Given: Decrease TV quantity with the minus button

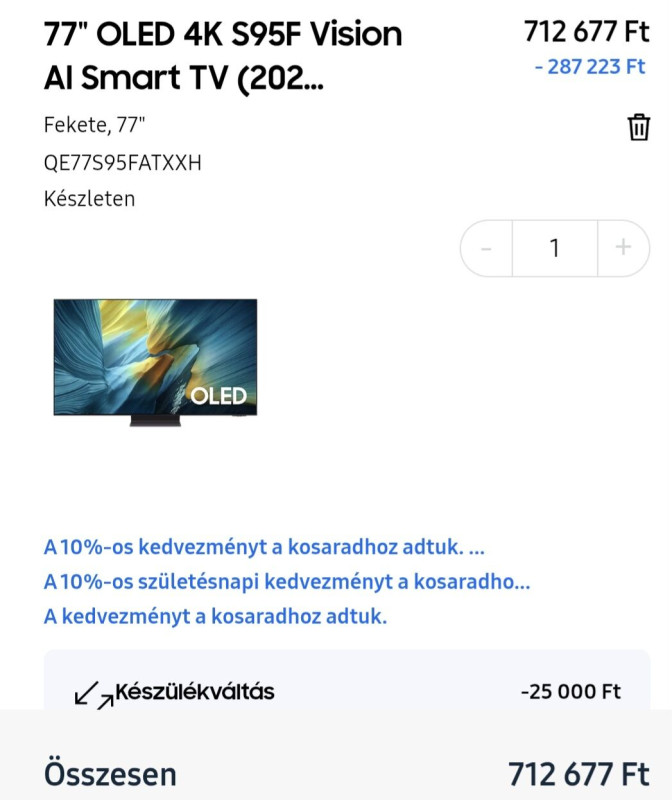Looking at the screenshot, I should pyautogui.click(x=487, y=248).
